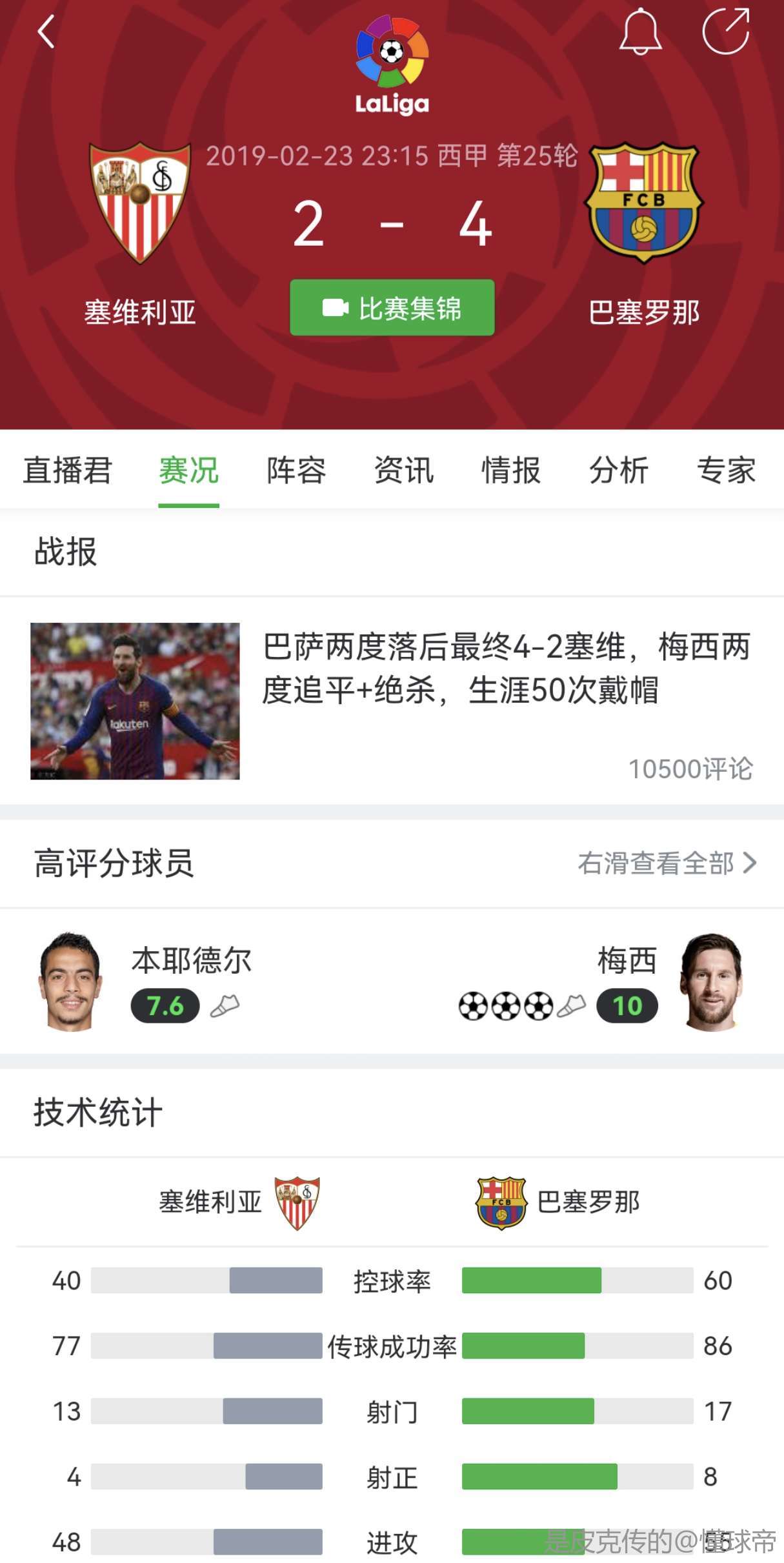The image size is (784, 1563).
Task: Switch to the 专家 experts tab
Action: tap(726, 470)
